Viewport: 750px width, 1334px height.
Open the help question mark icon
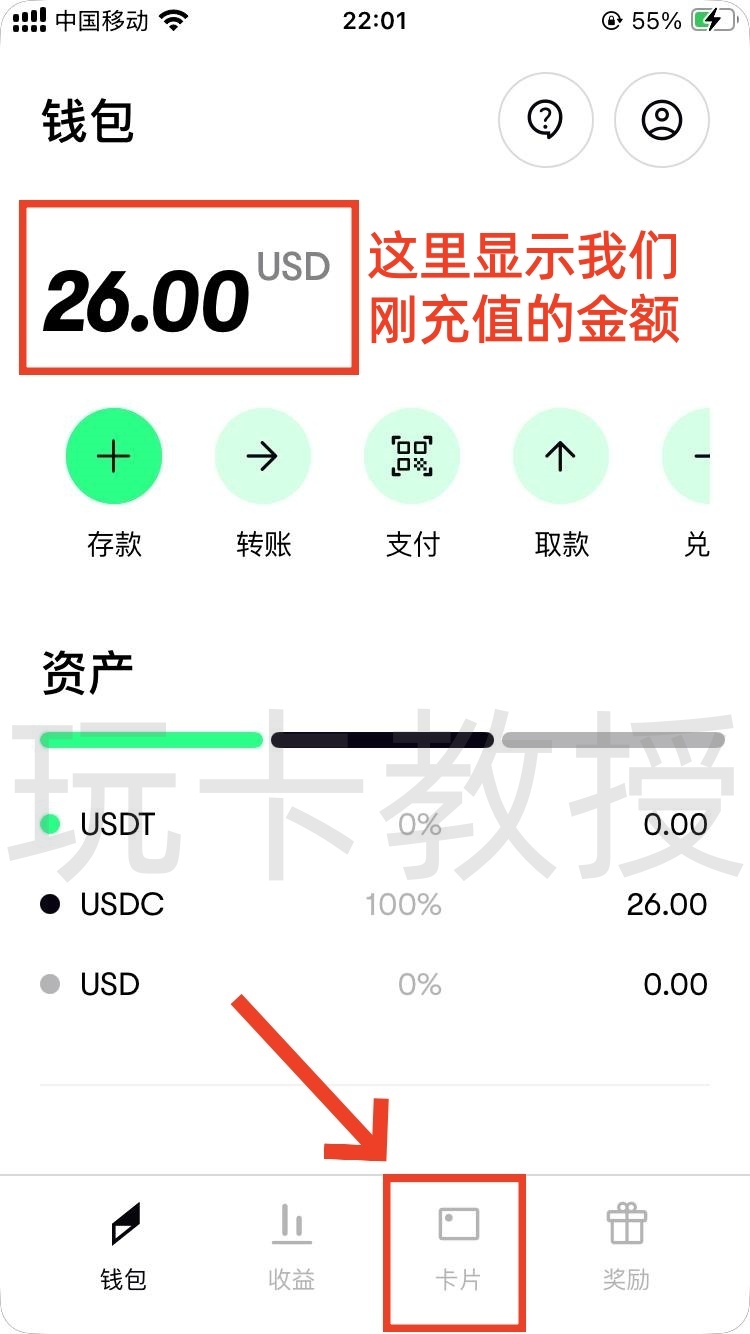click(x=545, y=120)
